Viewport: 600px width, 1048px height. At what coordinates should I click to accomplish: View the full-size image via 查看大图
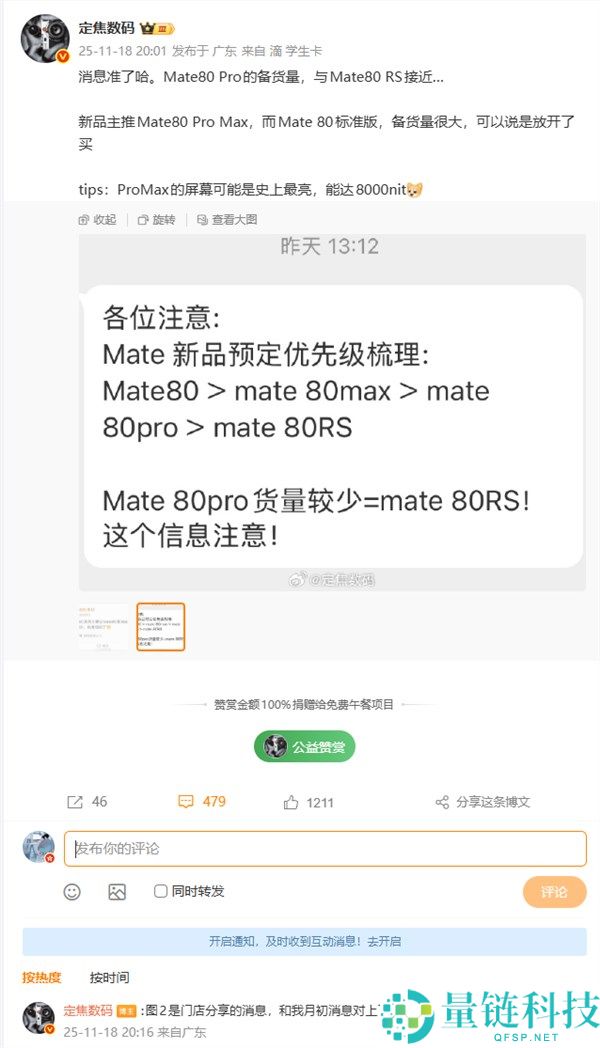[x=227, y=219]
